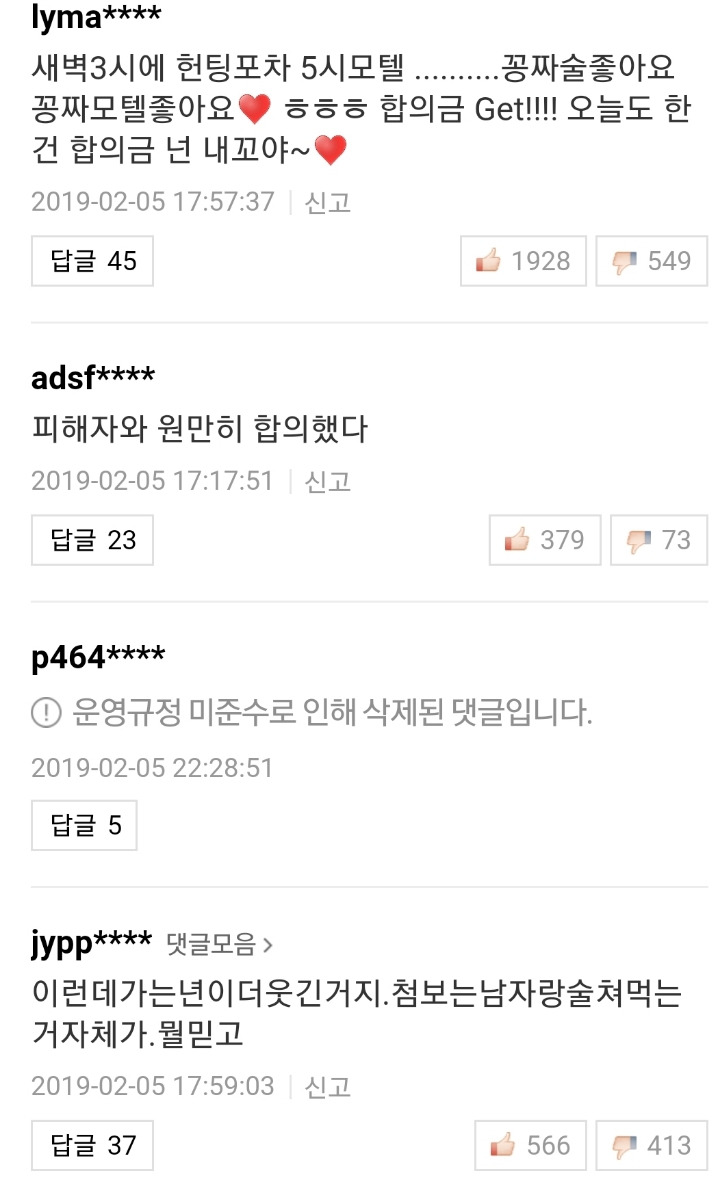
Task: Report lyma's comment via 신고
Action: coord(328,202)
